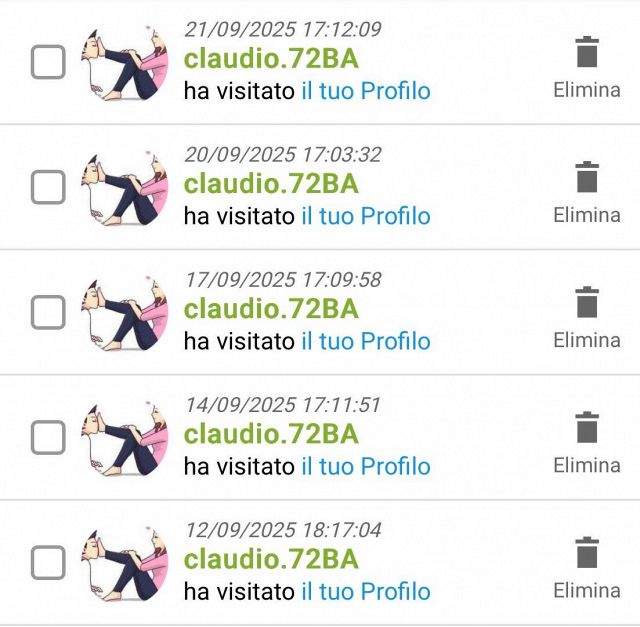Check the box for the 21/09/2025 visit
The height and width of the screenshot is (627, 640).
coord(48,62)
